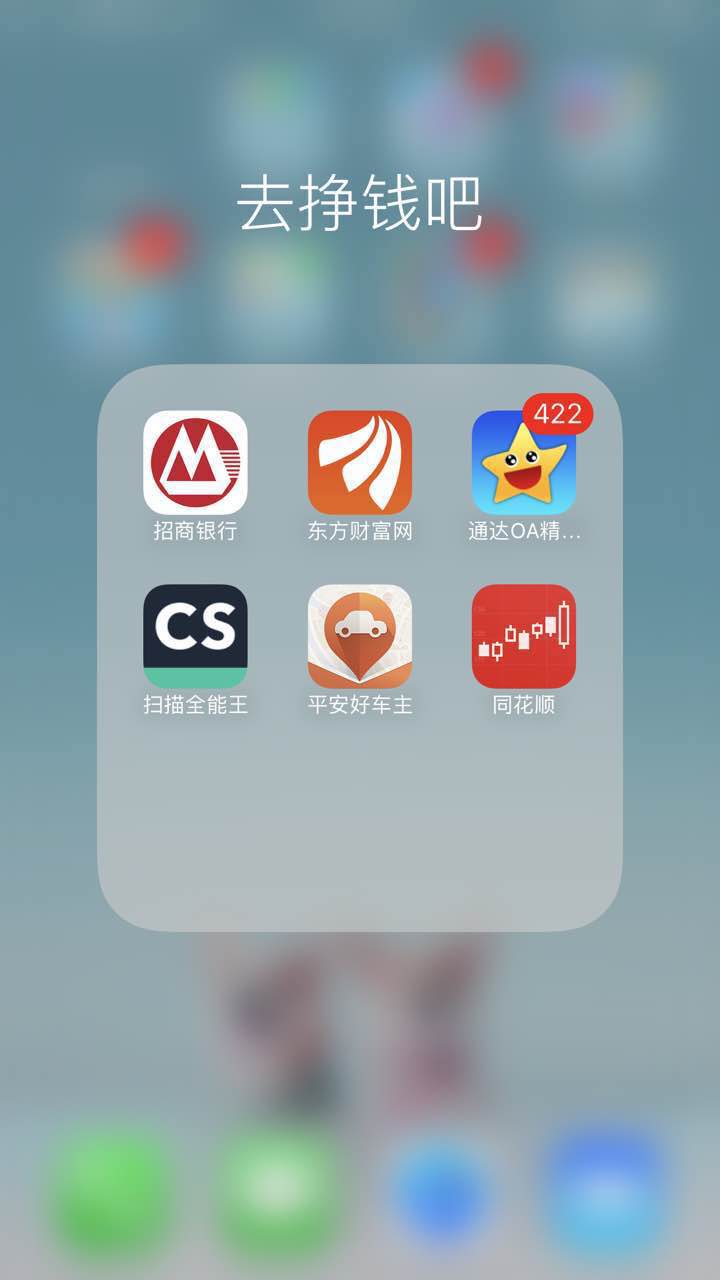
Task: Launch the 东方财富网 app
Action: (360, 462)
